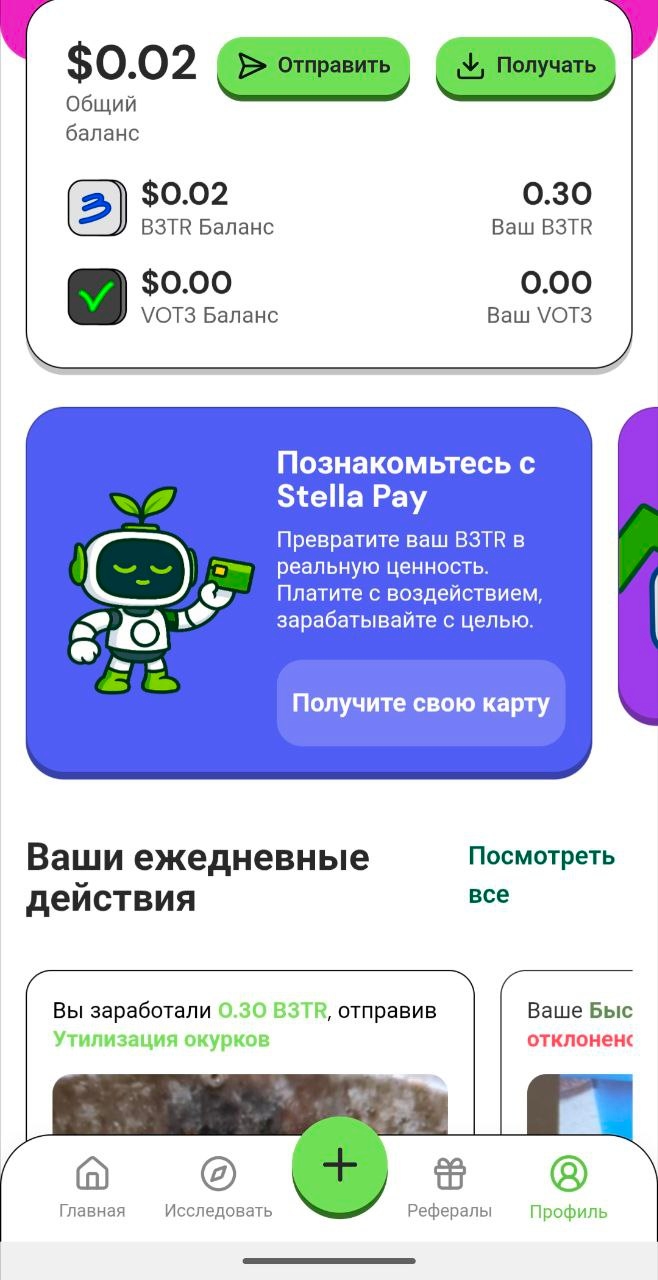Select the Профиль tab
The width and height of the screenshot is (658, 1280).
tap(568, 1188)
